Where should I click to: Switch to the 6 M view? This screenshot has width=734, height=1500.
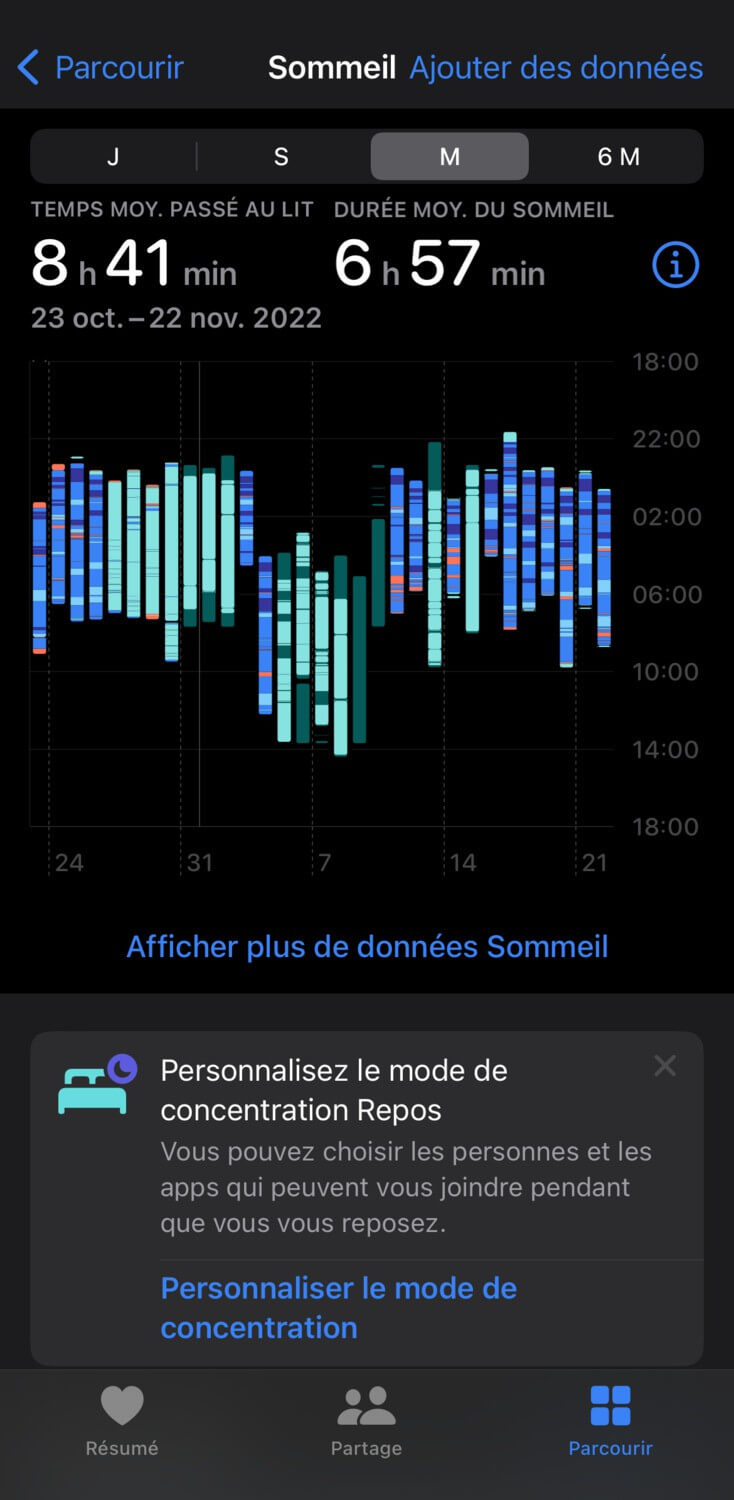click(618, 156)
